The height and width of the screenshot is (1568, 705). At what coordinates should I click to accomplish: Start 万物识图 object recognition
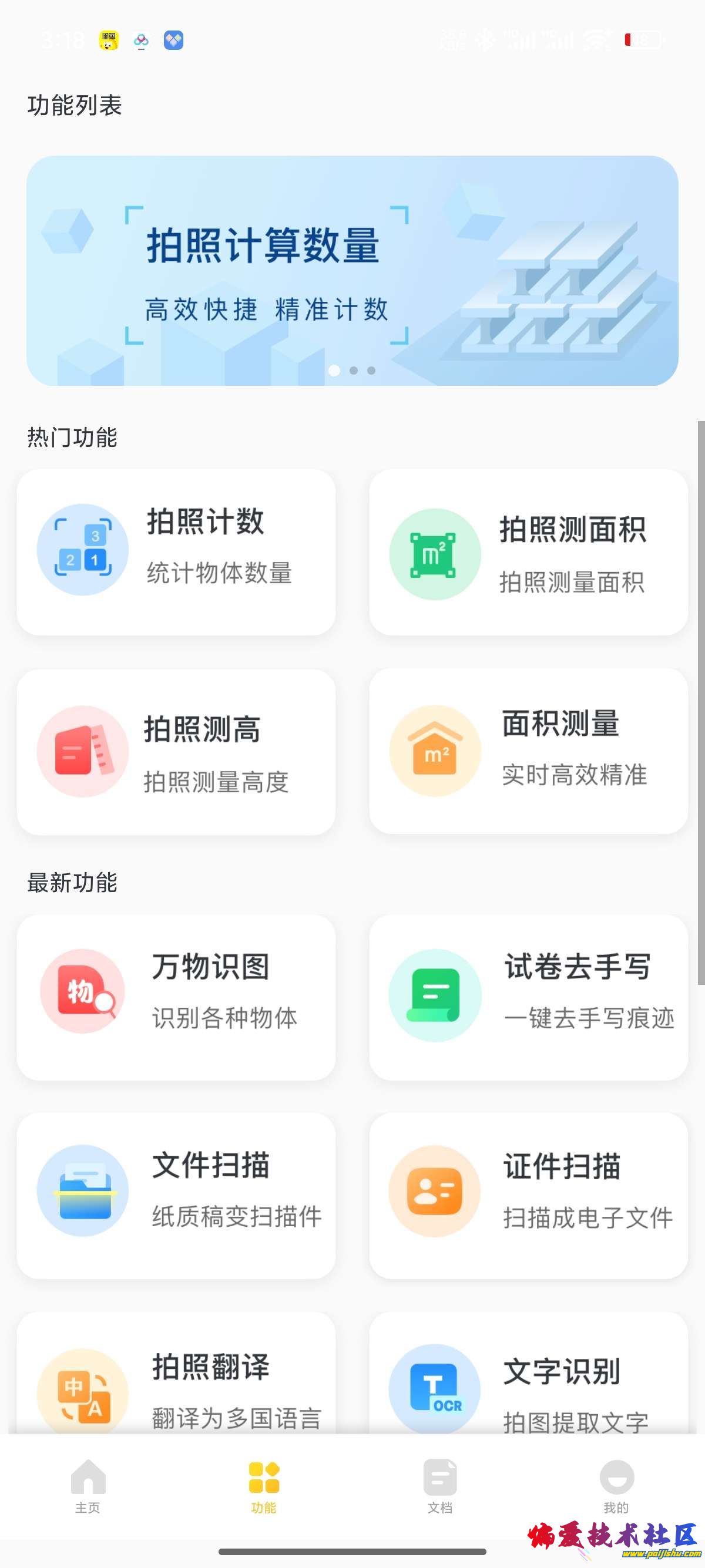click(x=176, y=997)
